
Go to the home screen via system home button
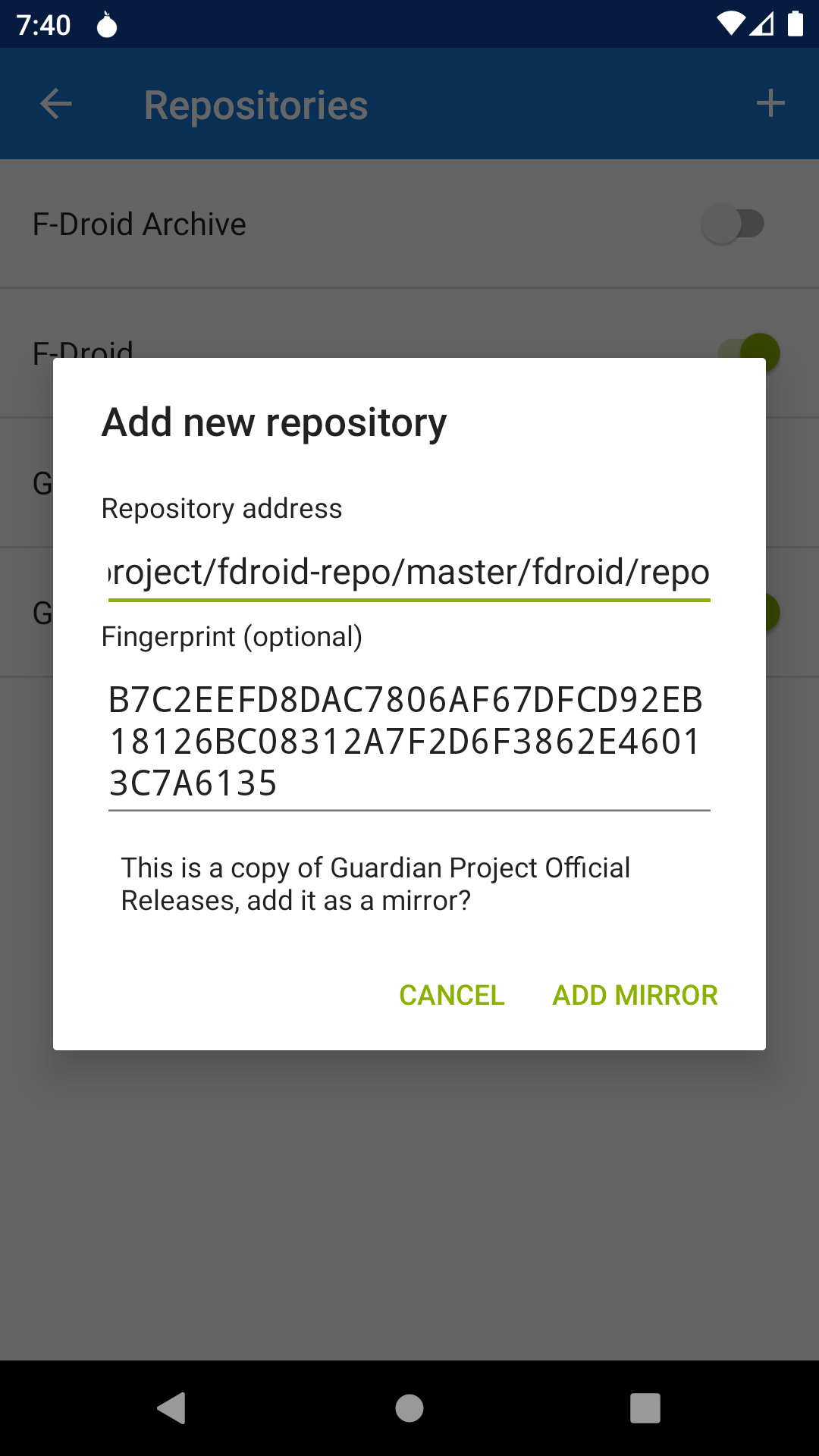coord(409,1408)
